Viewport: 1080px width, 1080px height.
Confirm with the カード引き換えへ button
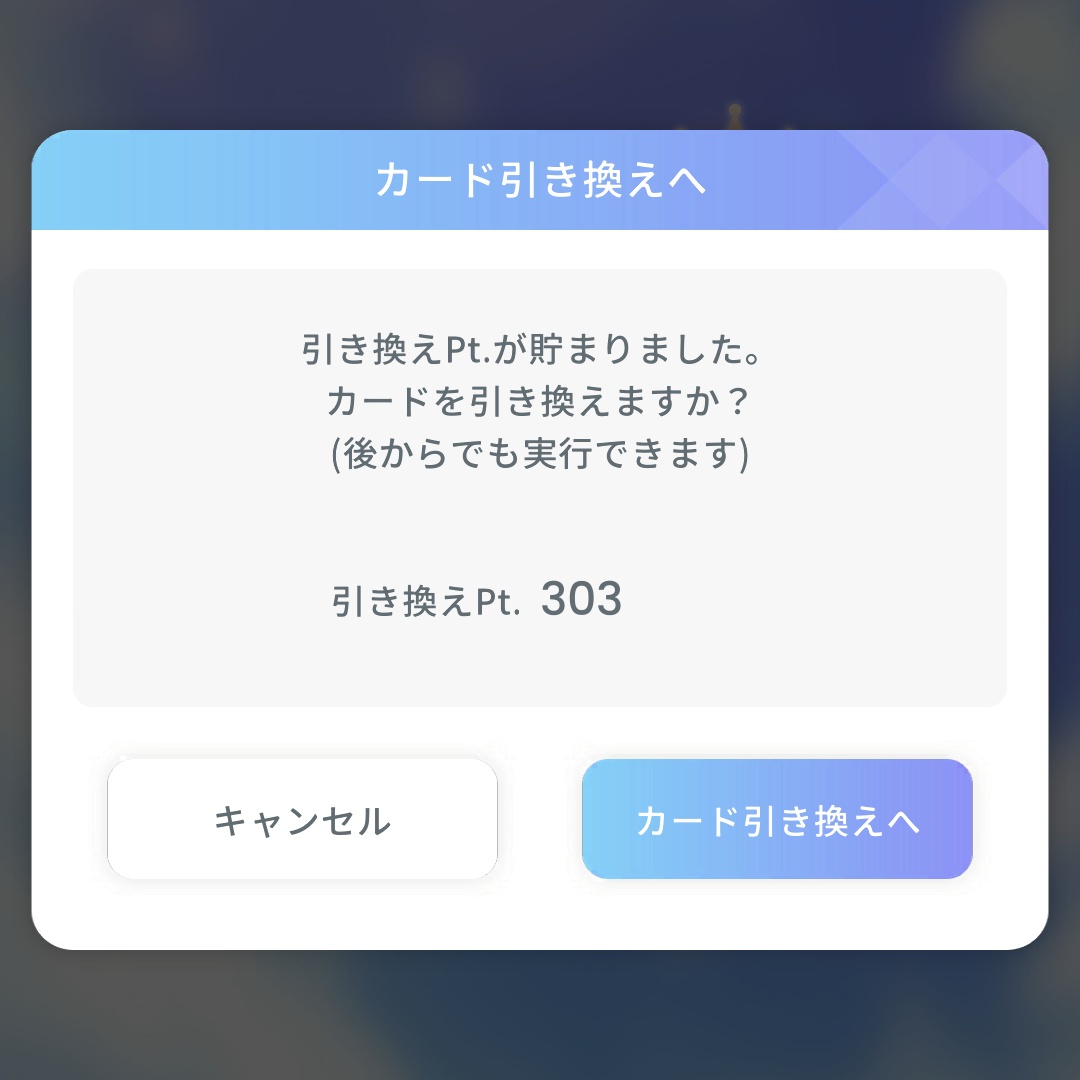point(777,819)
